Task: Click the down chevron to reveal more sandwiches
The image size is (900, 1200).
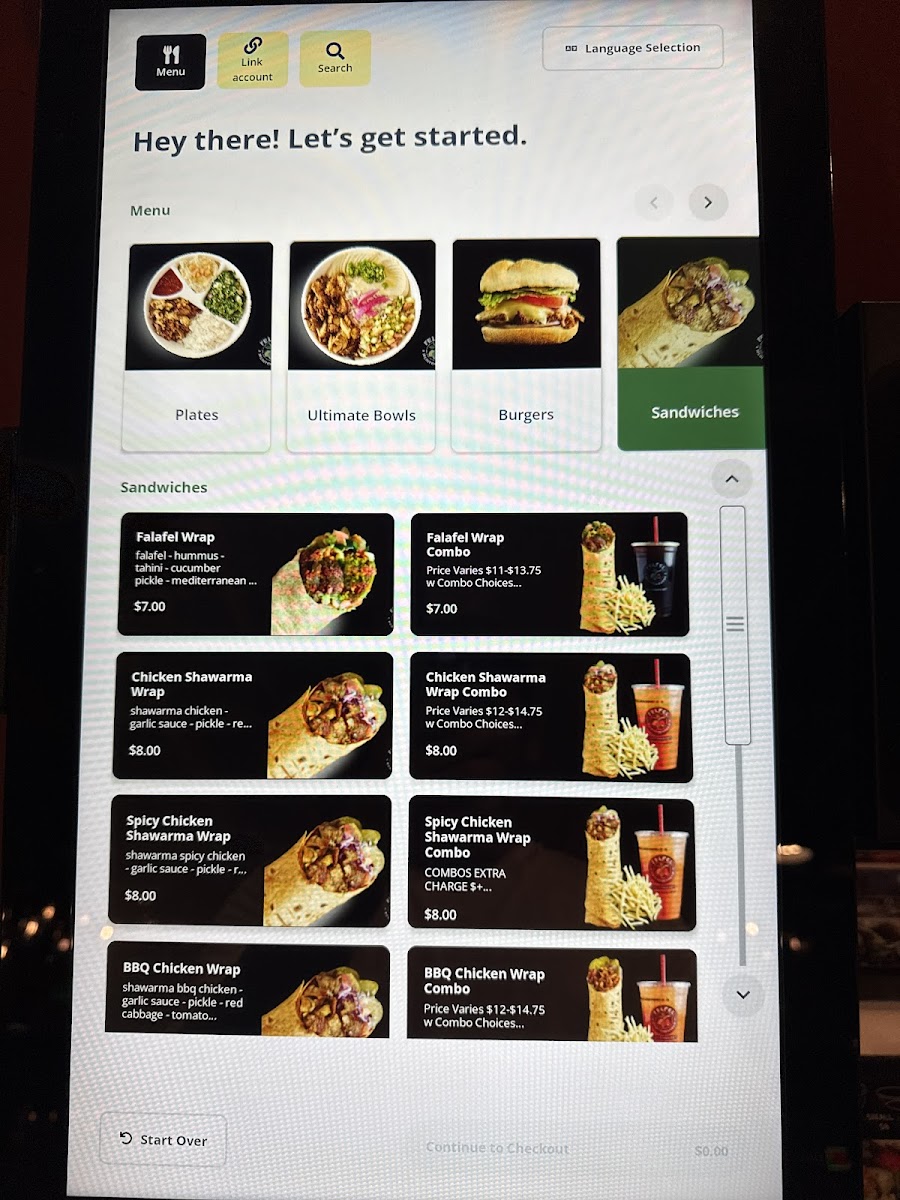Action: [742, 995]
